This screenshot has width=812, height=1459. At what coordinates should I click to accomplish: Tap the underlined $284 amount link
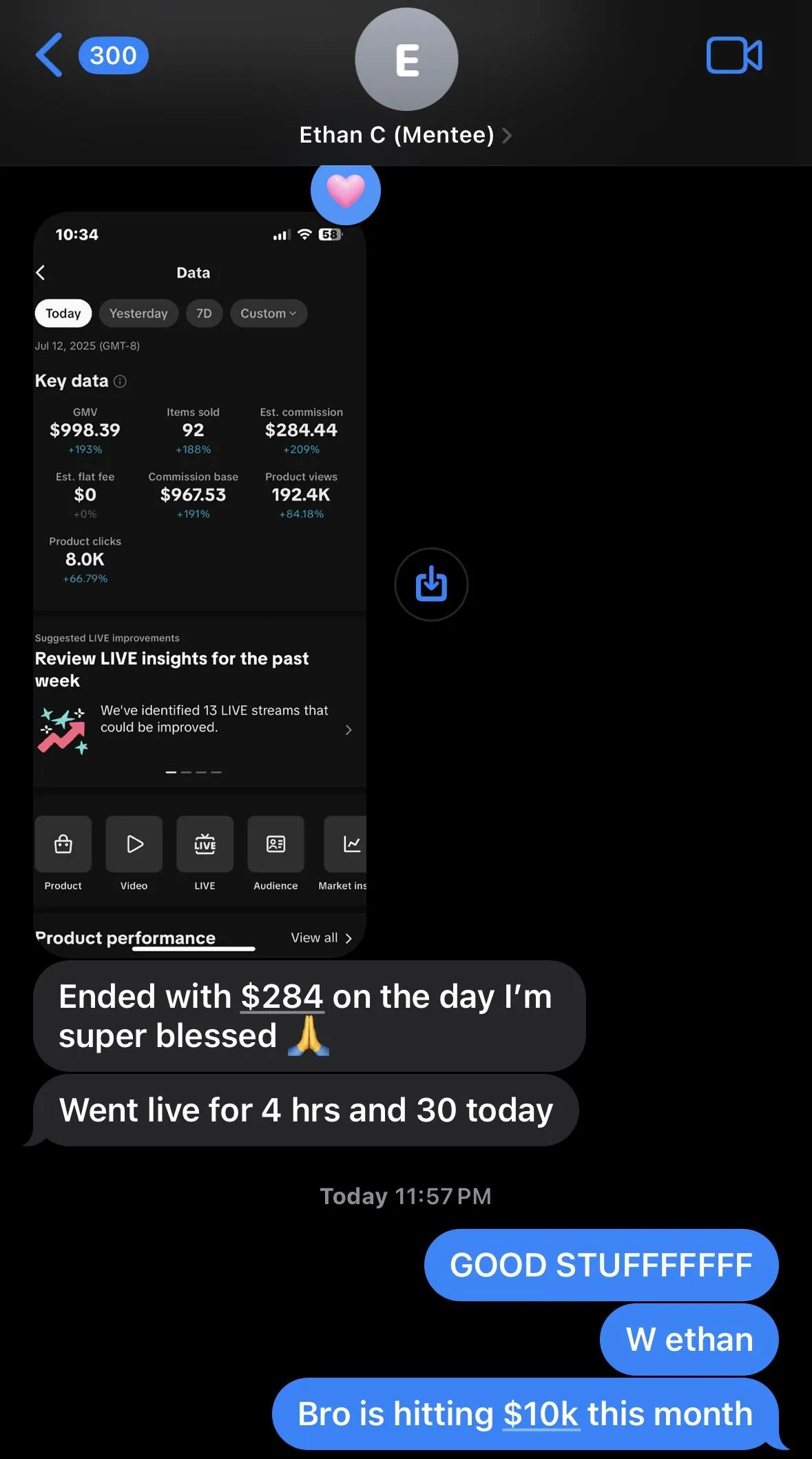click(282, 997)
